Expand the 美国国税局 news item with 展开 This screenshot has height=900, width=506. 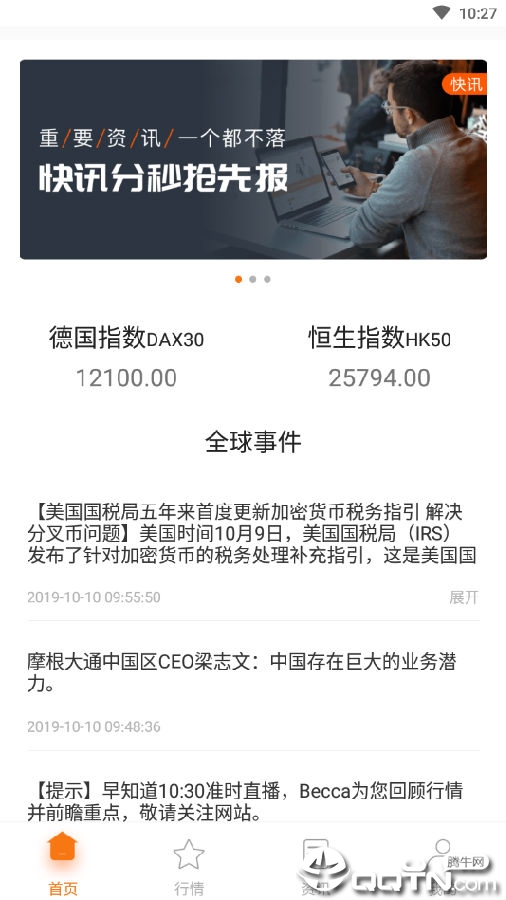coord(464,597)
